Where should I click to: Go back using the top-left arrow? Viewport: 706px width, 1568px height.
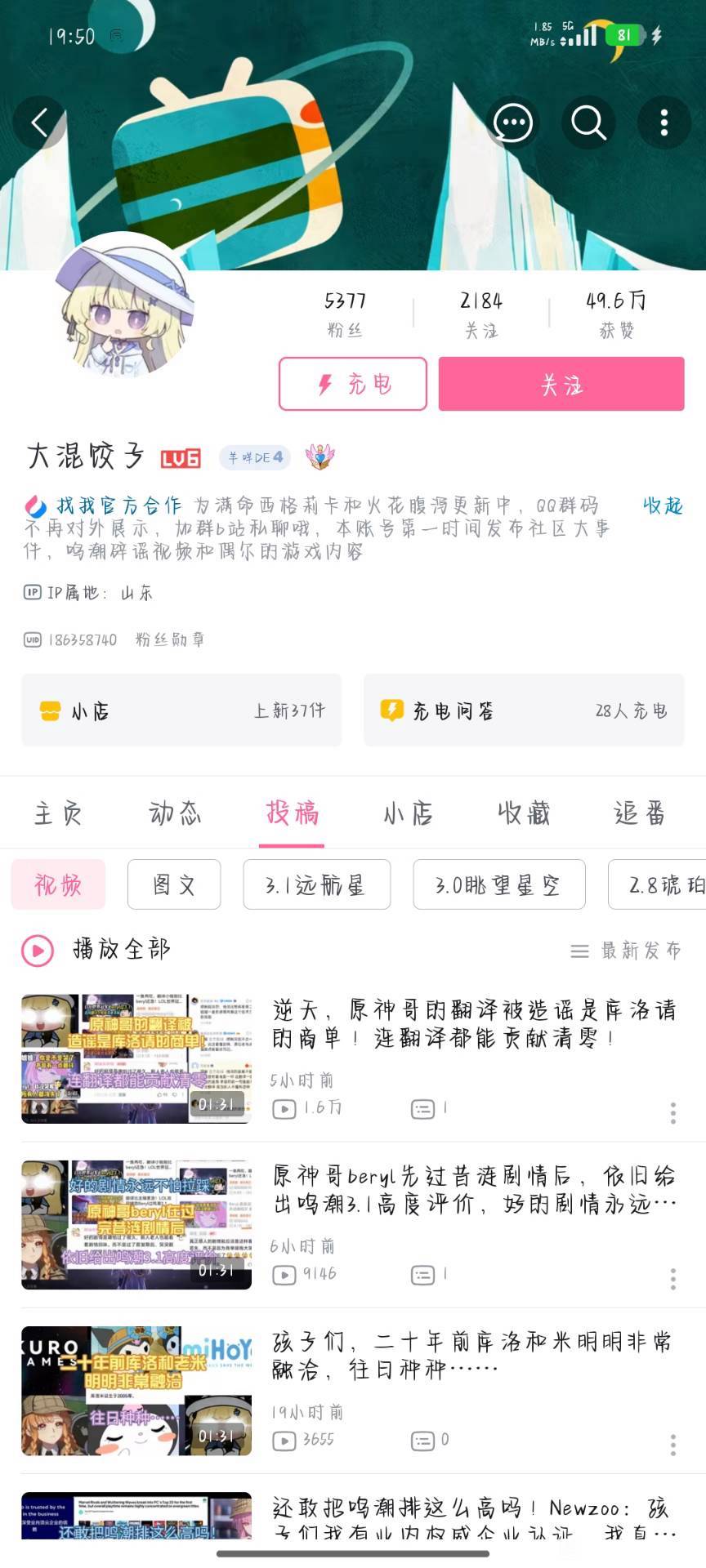tap(39, 123)
